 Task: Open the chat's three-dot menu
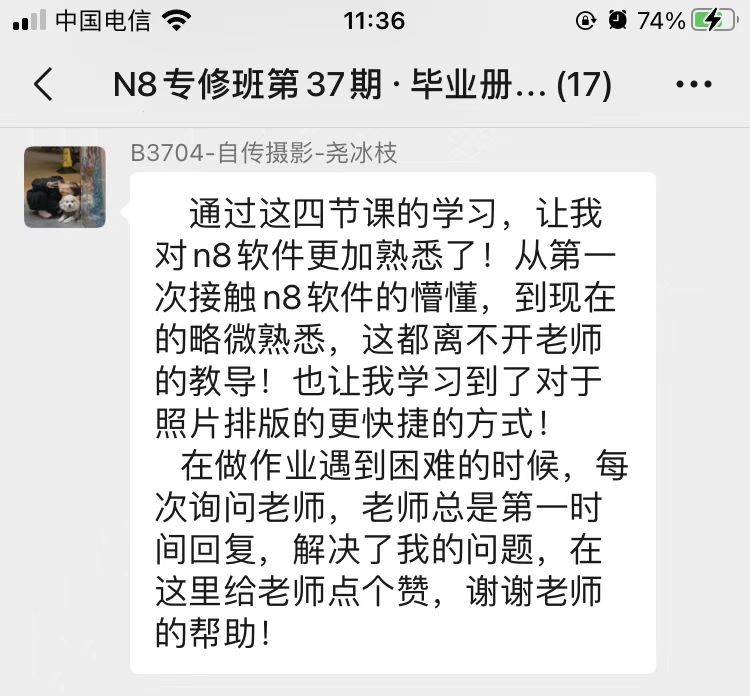[x=694, y=85]
